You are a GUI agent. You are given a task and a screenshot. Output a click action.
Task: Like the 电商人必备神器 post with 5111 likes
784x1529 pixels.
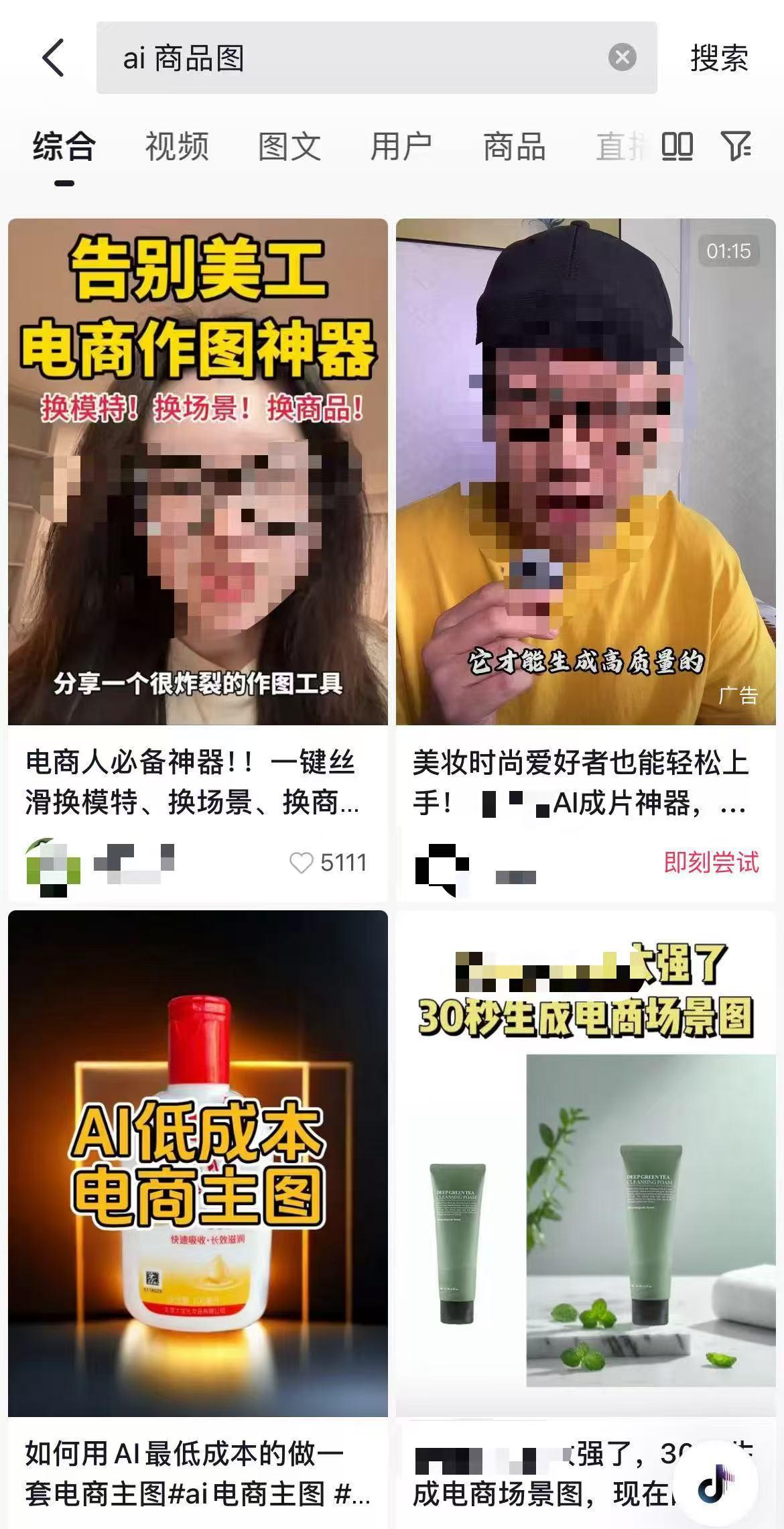302,863
